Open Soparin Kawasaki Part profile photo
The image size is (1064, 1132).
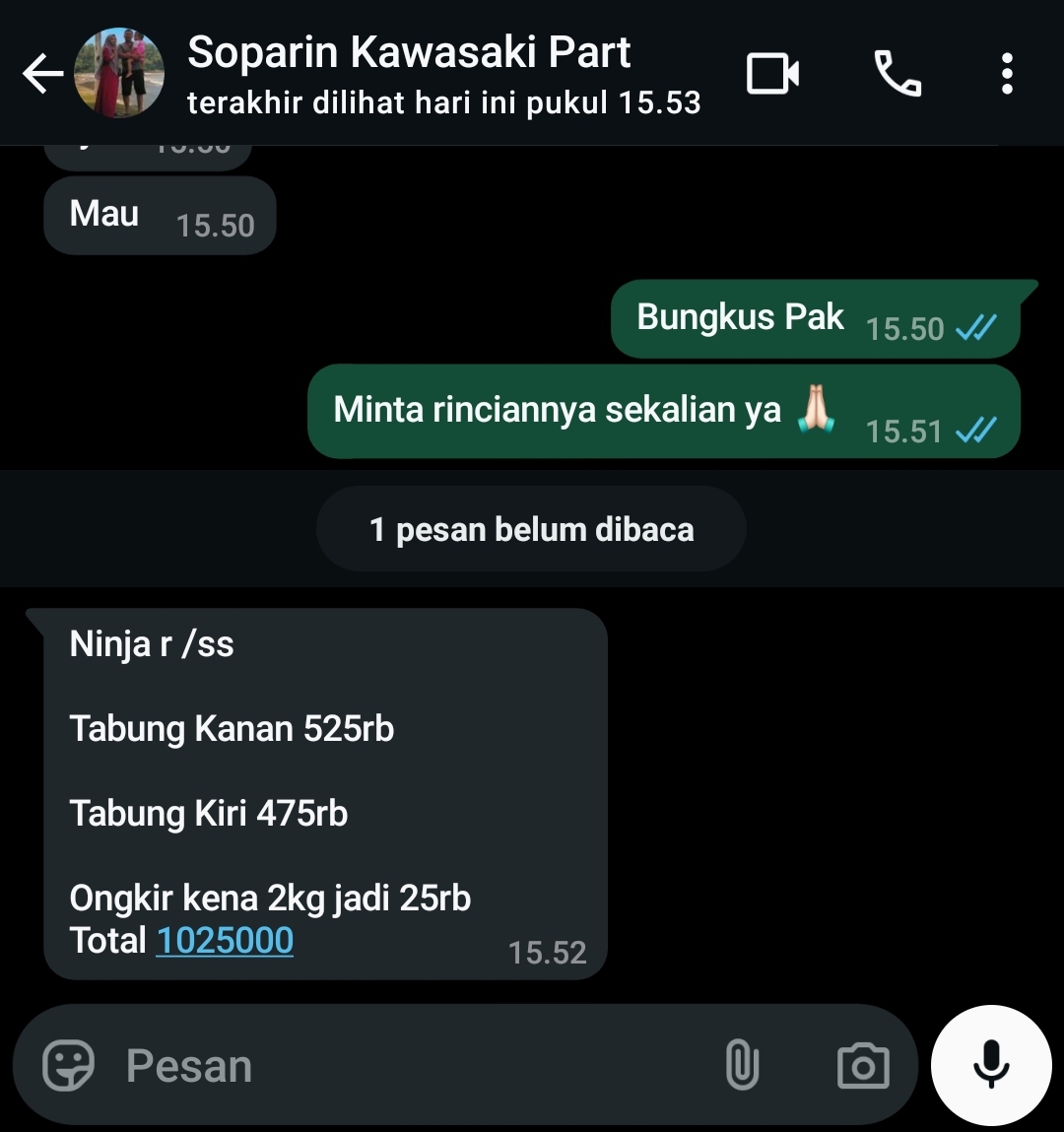tap(119, 74)
